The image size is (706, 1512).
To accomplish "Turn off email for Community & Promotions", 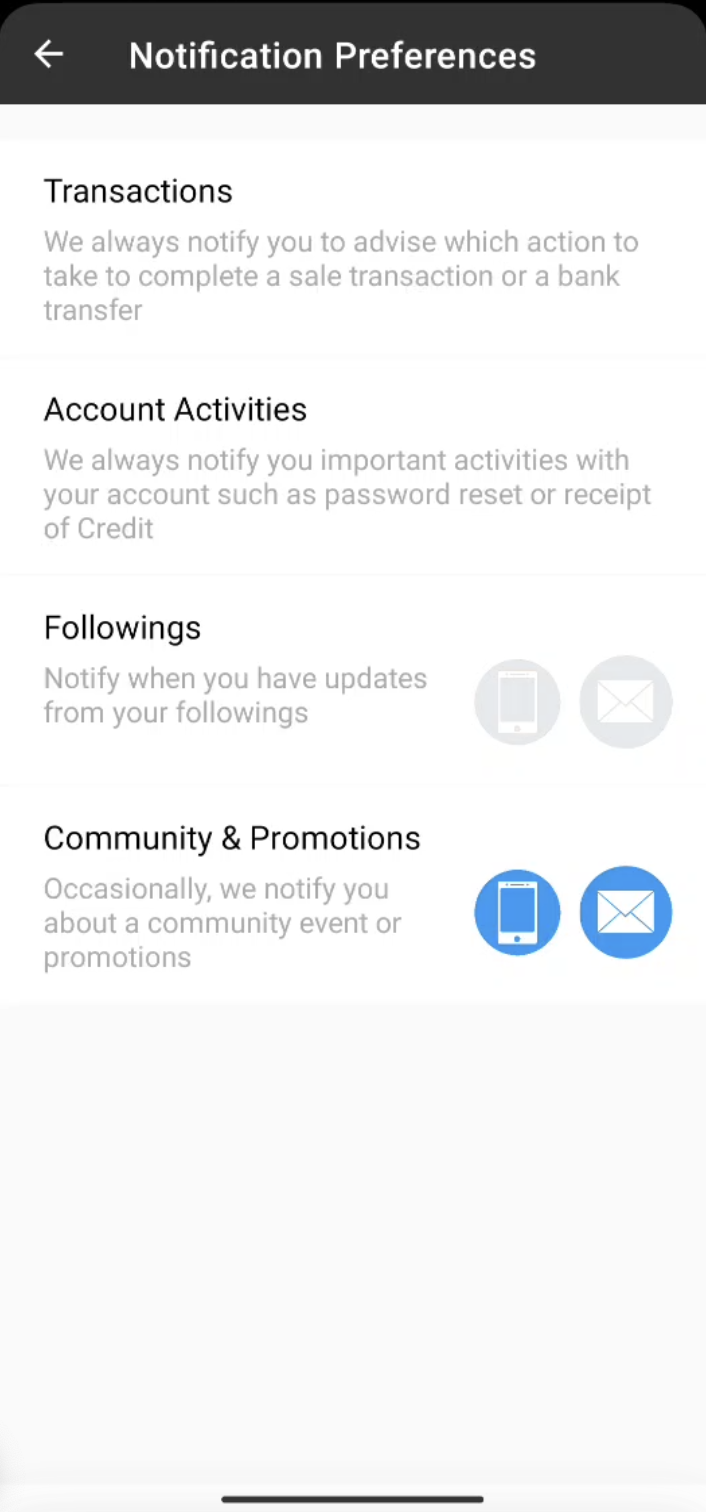I will [626, 912].
